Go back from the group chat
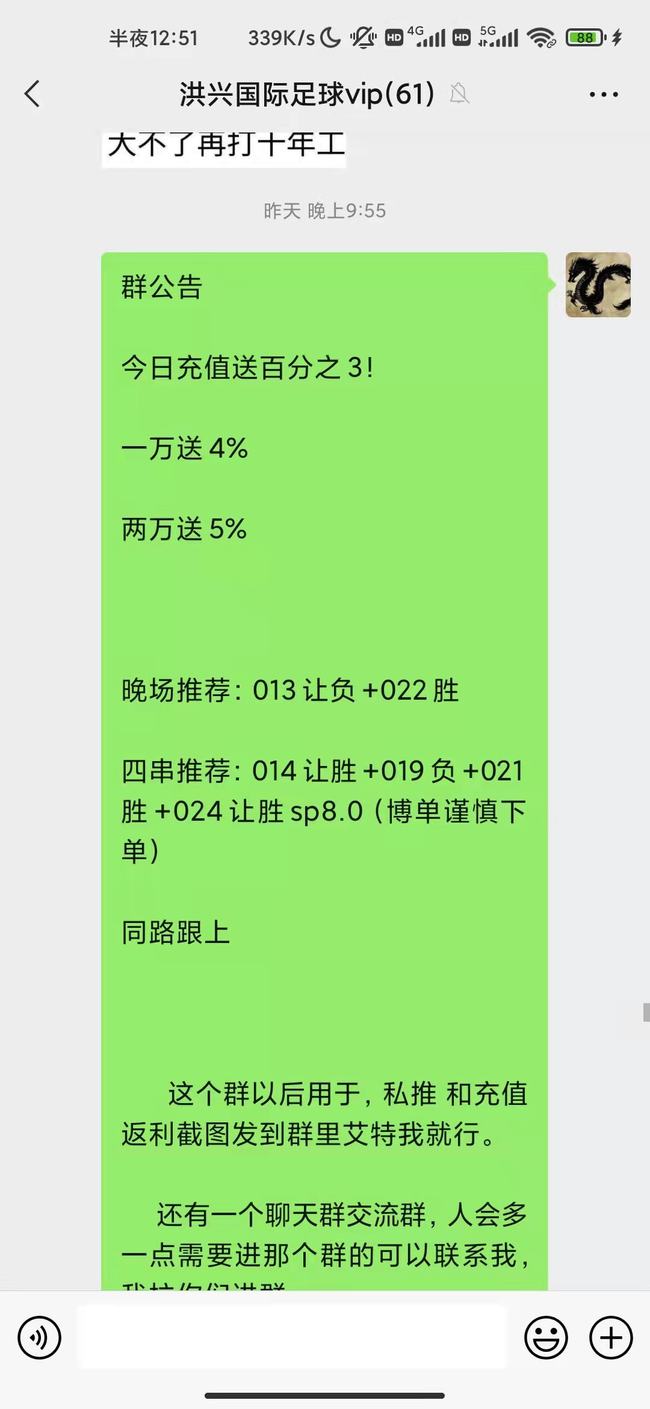The height and width of the screenshot is (1409, 650). coord(32,94)
